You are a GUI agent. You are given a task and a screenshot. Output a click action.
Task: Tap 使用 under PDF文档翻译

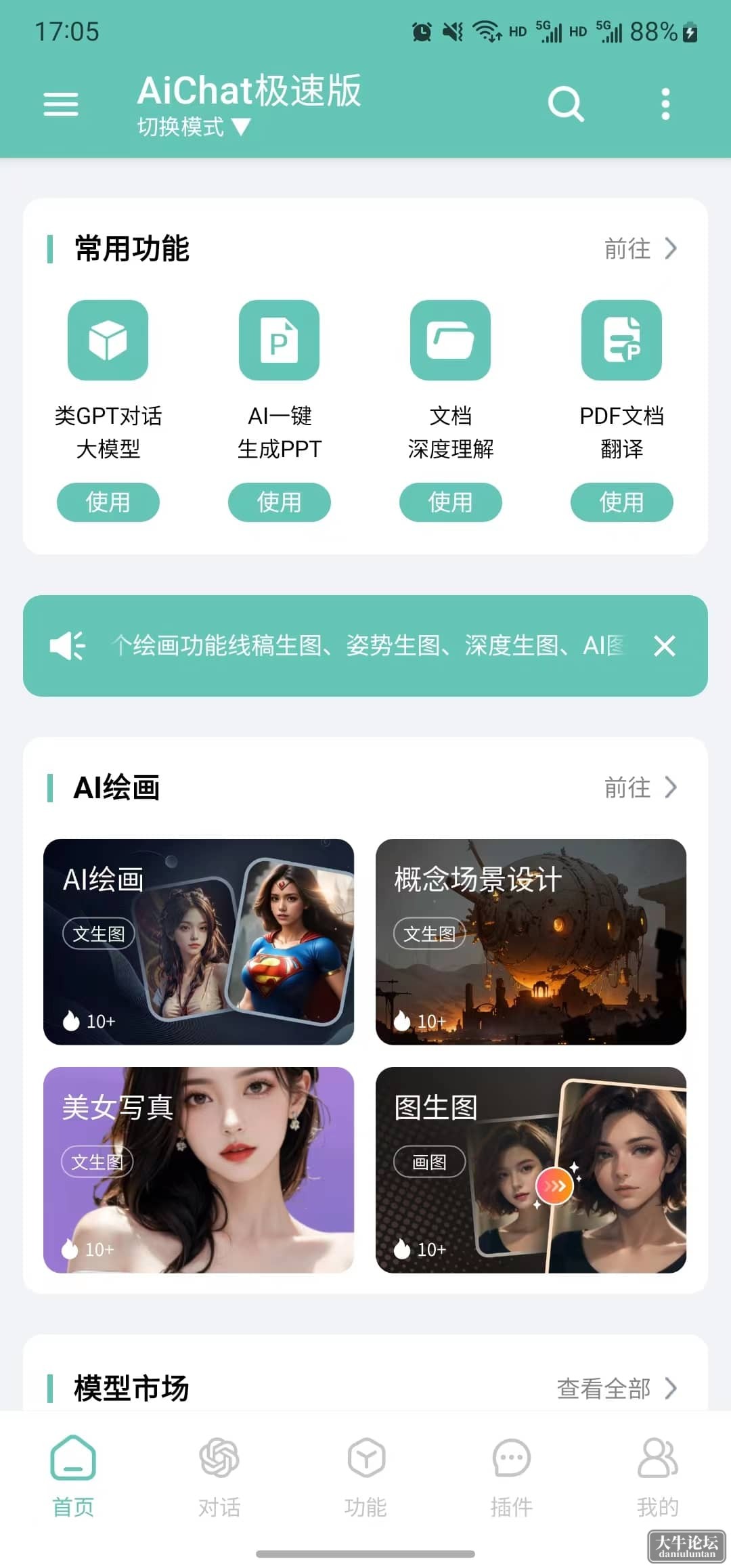pos(622,502)
